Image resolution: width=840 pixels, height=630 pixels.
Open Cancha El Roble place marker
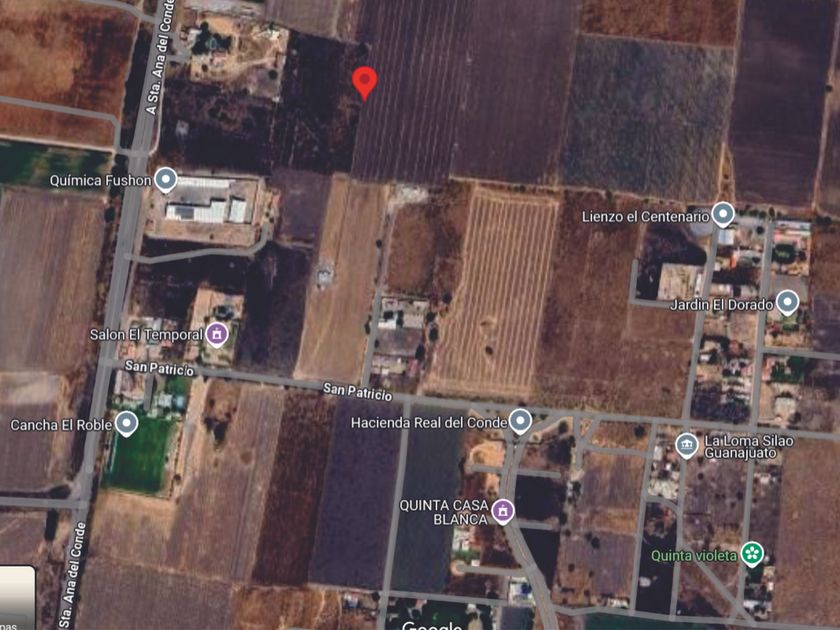pos(126,424)
